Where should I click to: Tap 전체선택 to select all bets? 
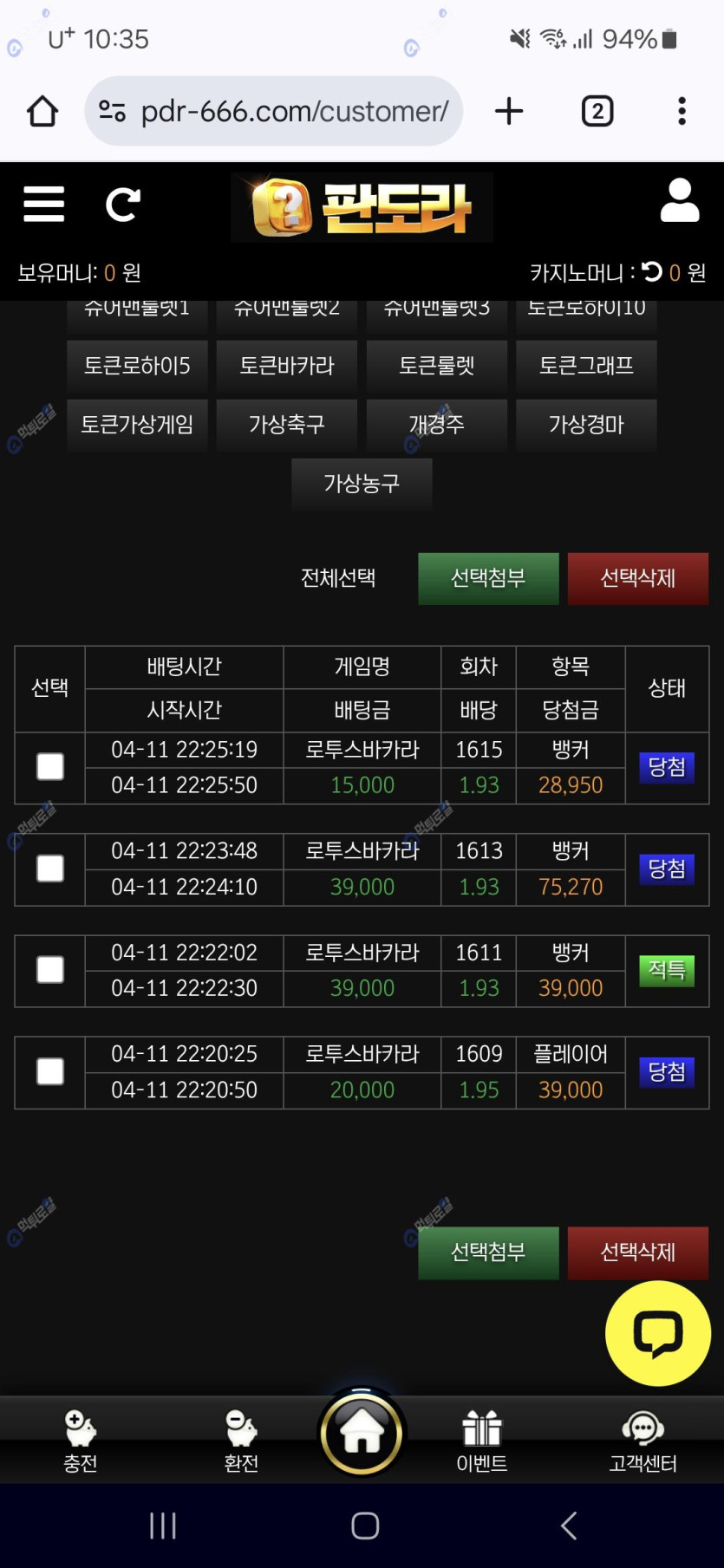coord(338,578)
